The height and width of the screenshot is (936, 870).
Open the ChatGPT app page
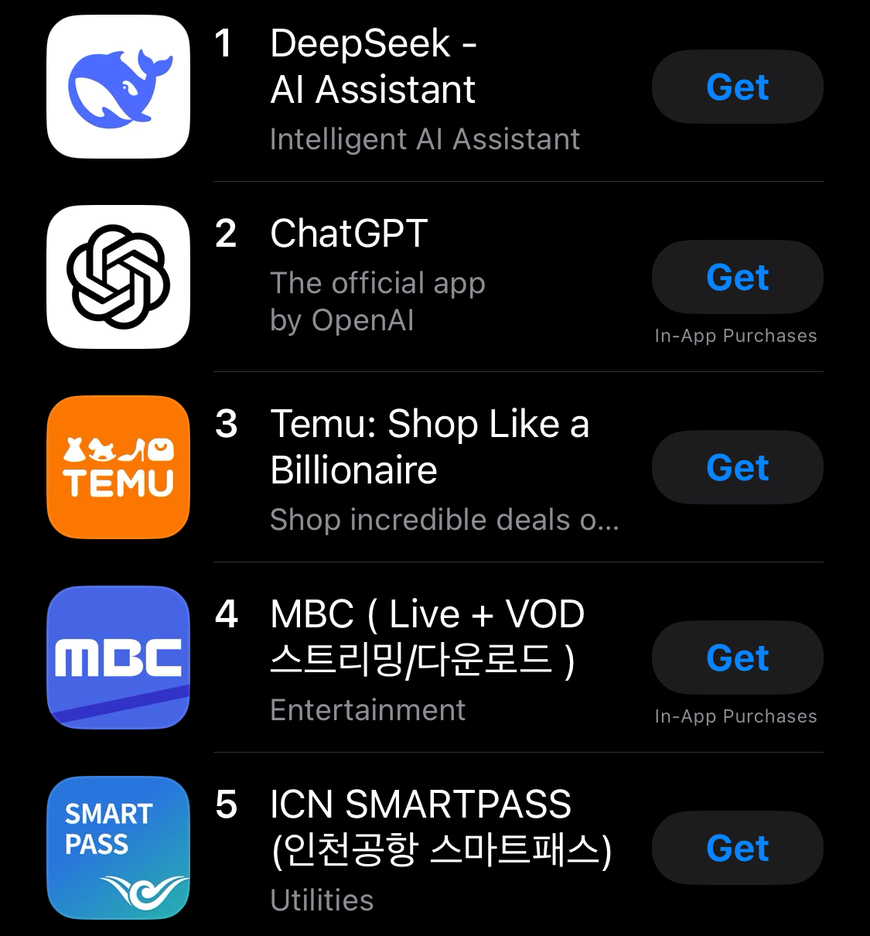(x=348, y=234)
